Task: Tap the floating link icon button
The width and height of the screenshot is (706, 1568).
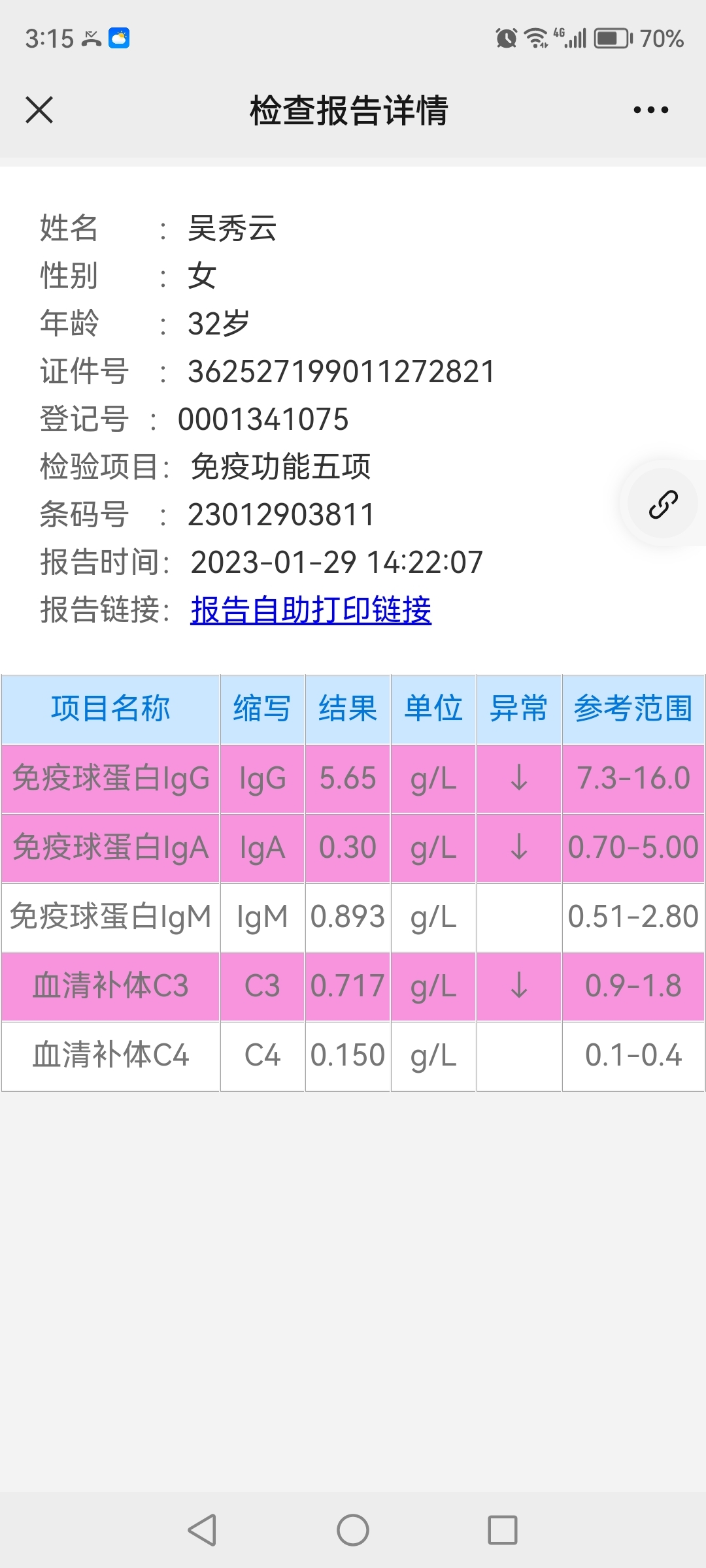Action: tap(663, 504)
